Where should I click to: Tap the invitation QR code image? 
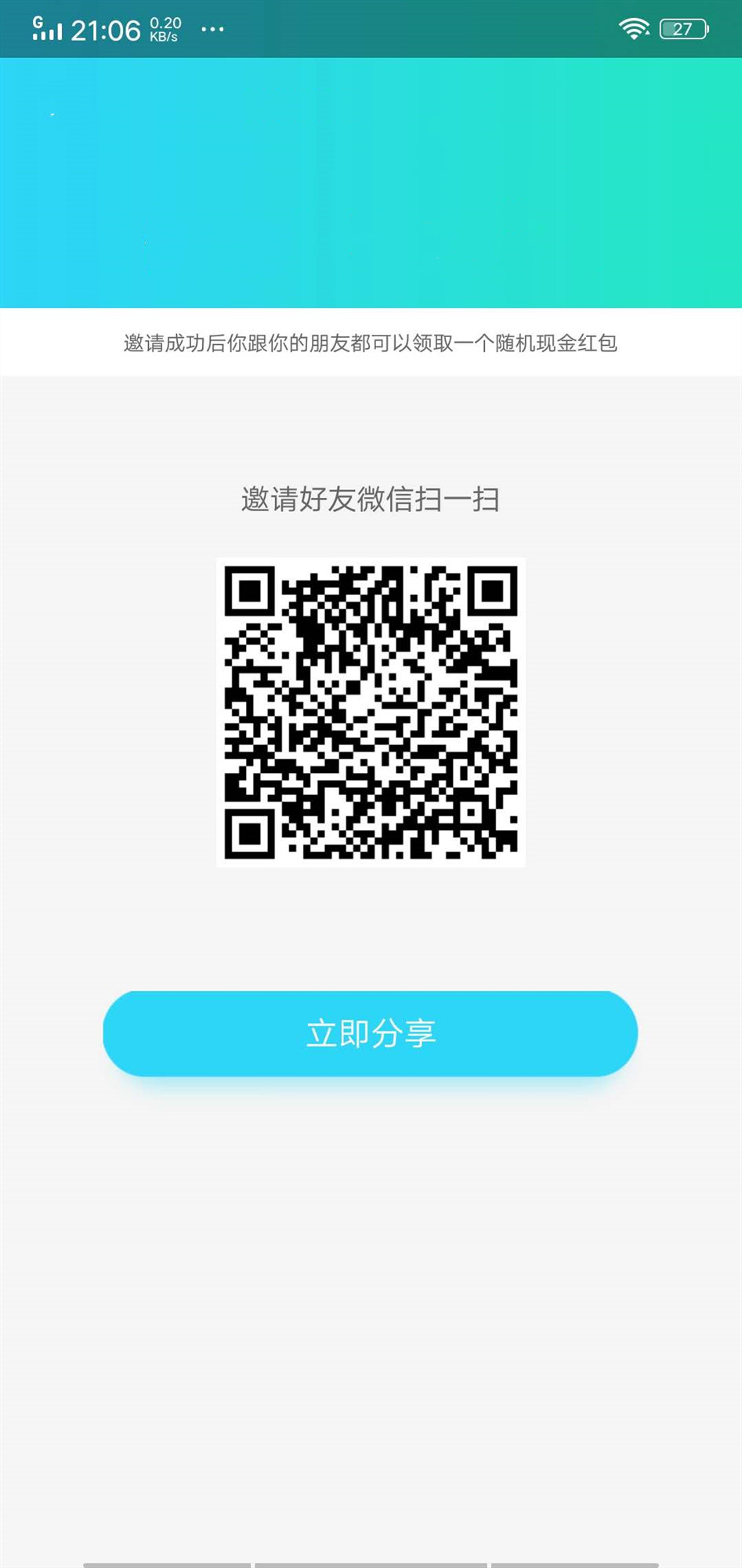pyautogui.click(x=370, y=710)
